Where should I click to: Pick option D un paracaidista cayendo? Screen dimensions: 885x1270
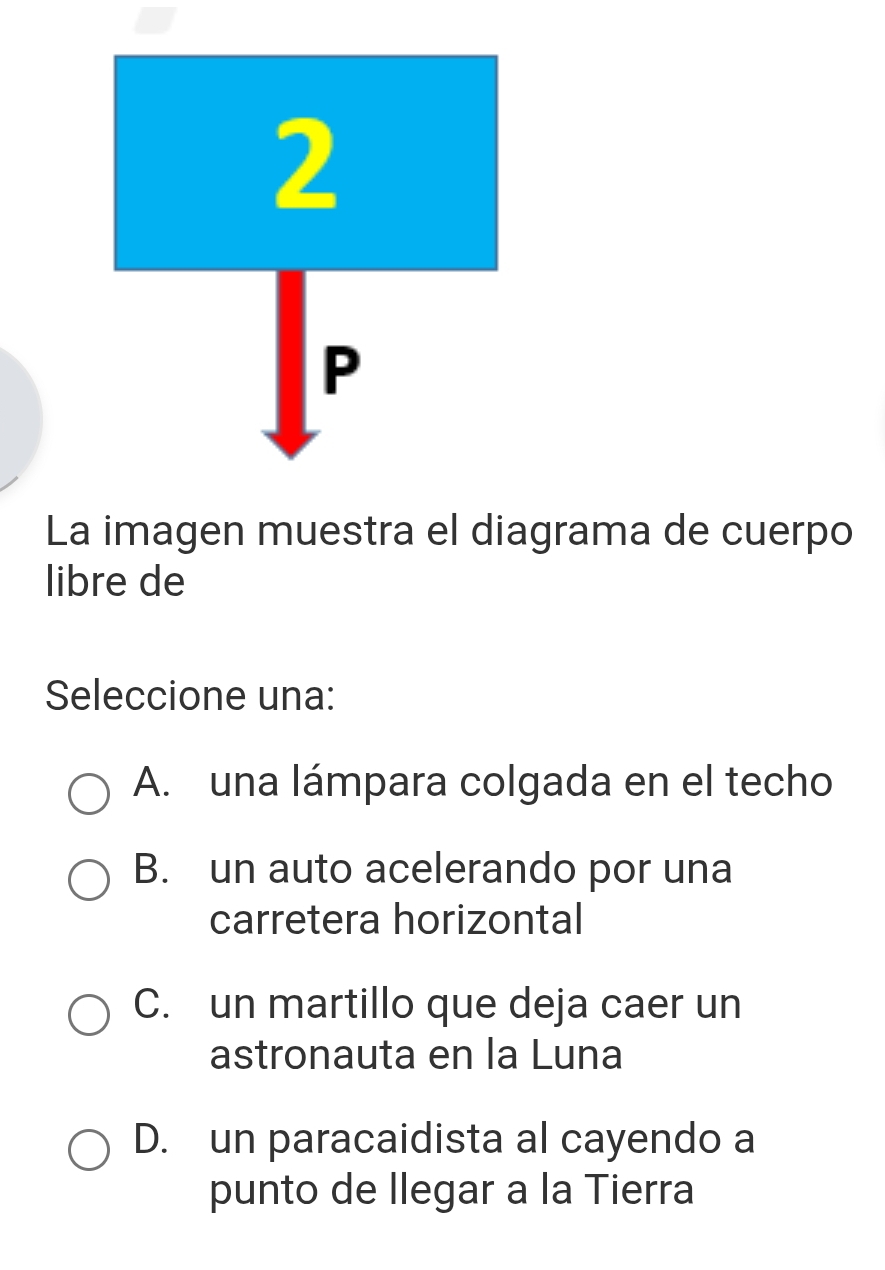coord(89,1150)
